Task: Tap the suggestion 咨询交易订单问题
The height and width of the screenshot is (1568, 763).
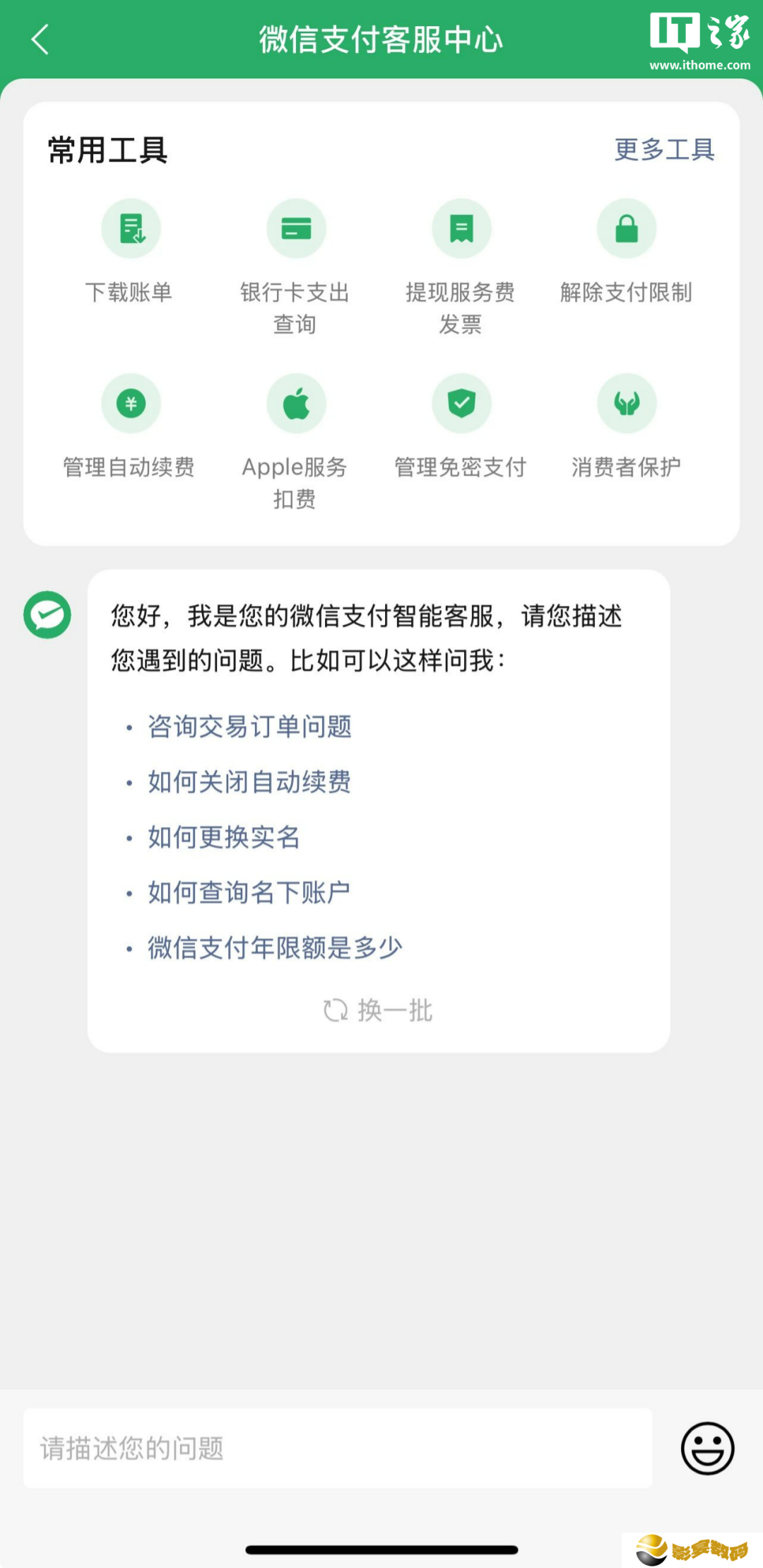Action: tap(249, 727)
